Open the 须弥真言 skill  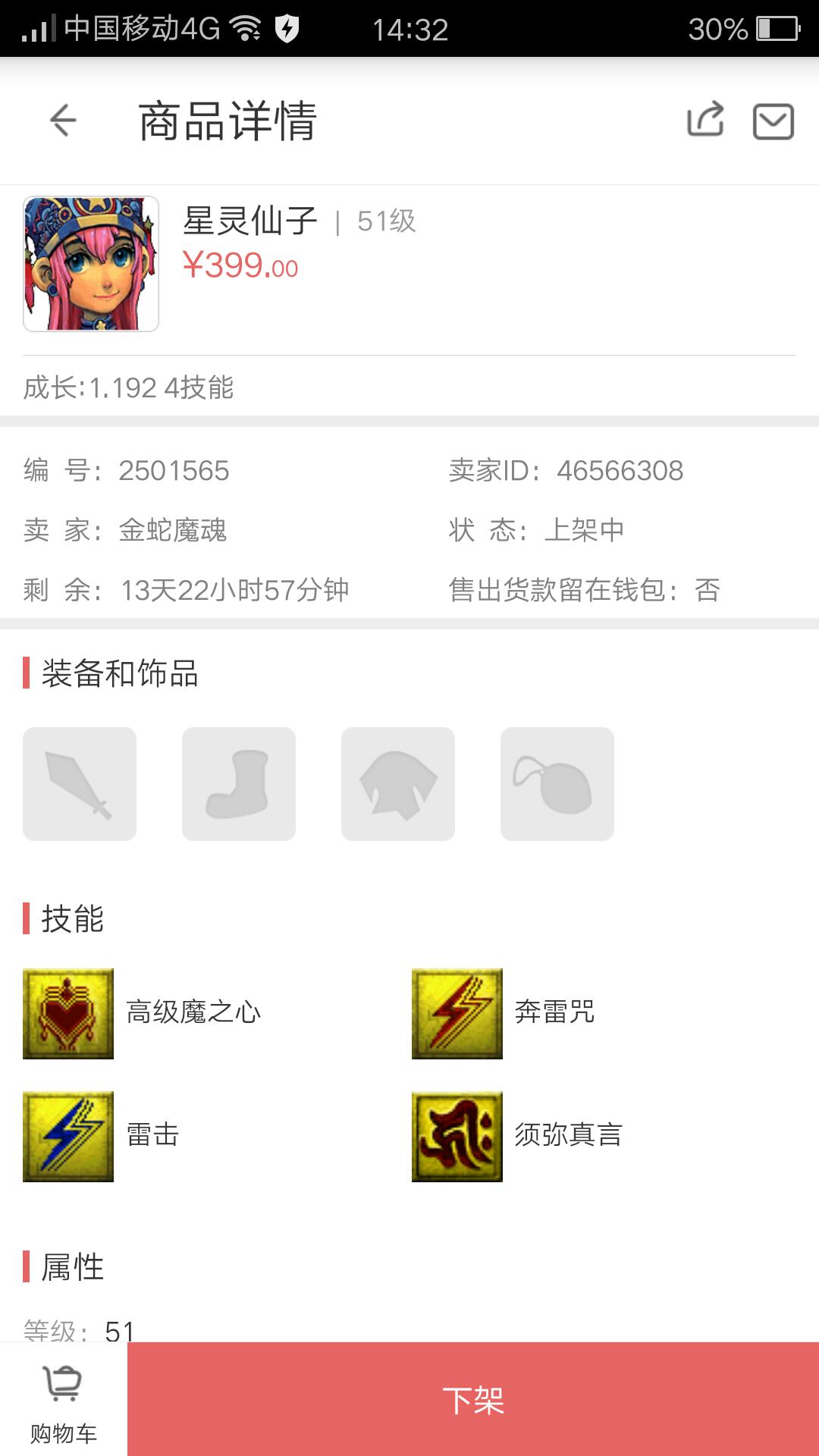click(457, 1136)
